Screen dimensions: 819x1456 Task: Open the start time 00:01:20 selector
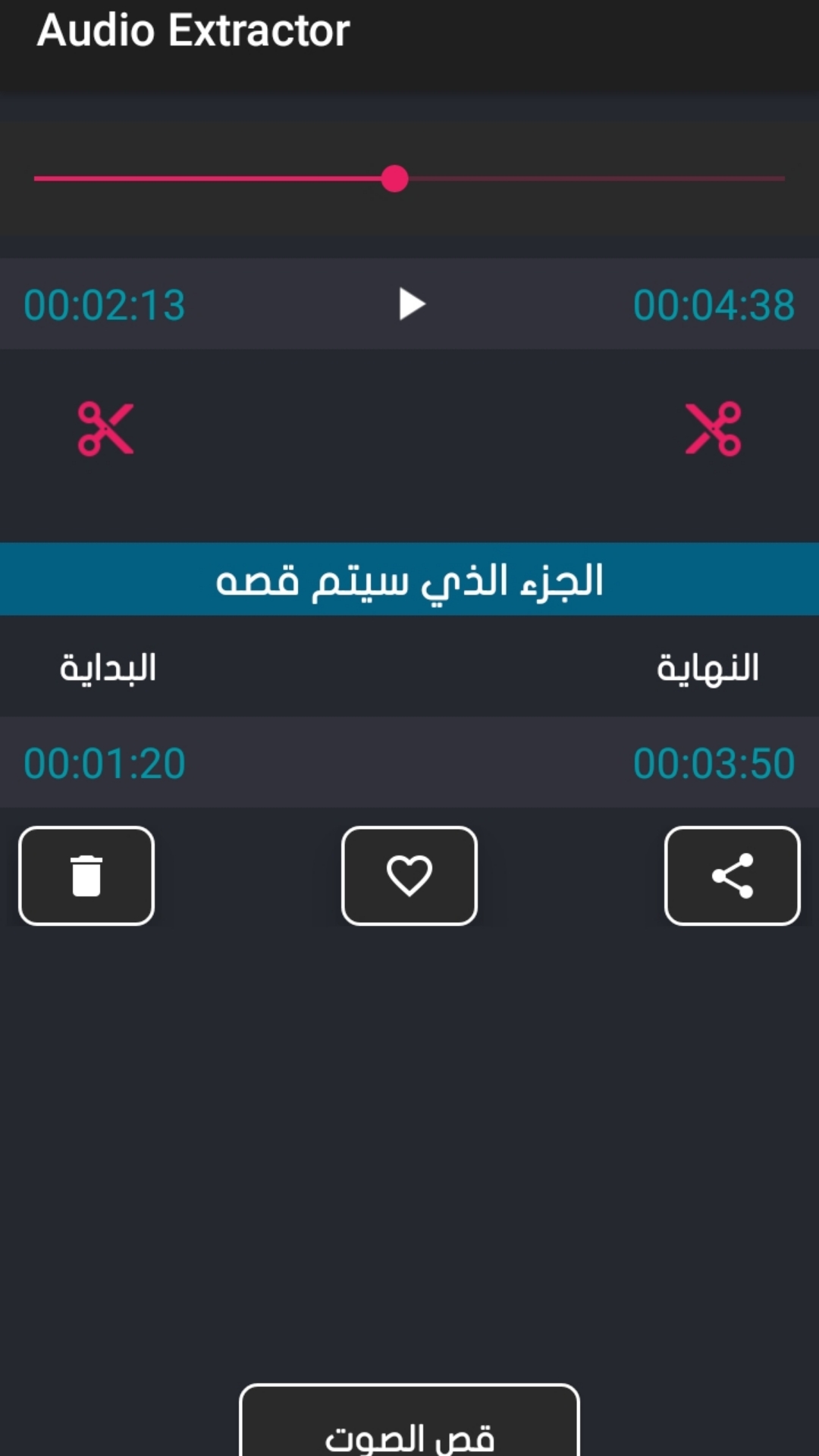pyautogui.click(x=105, y=762)
